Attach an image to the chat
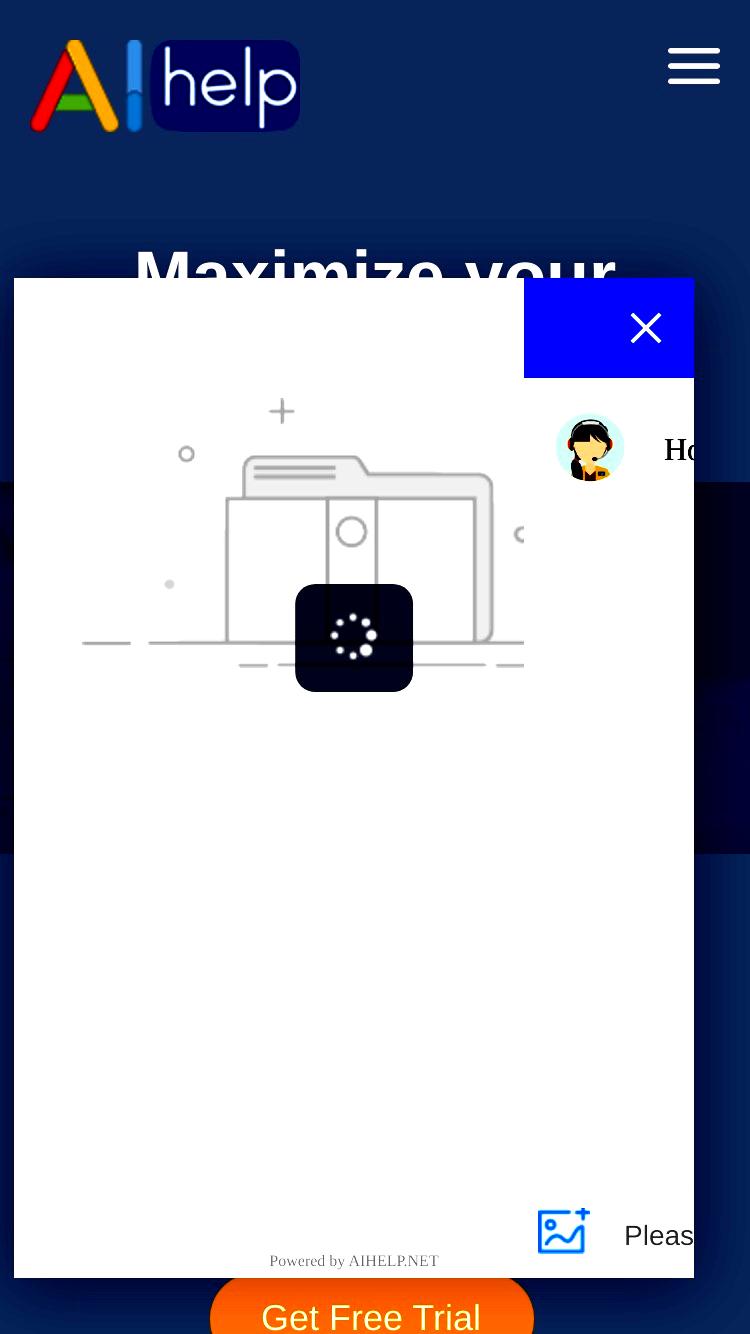 (563, 1231)
